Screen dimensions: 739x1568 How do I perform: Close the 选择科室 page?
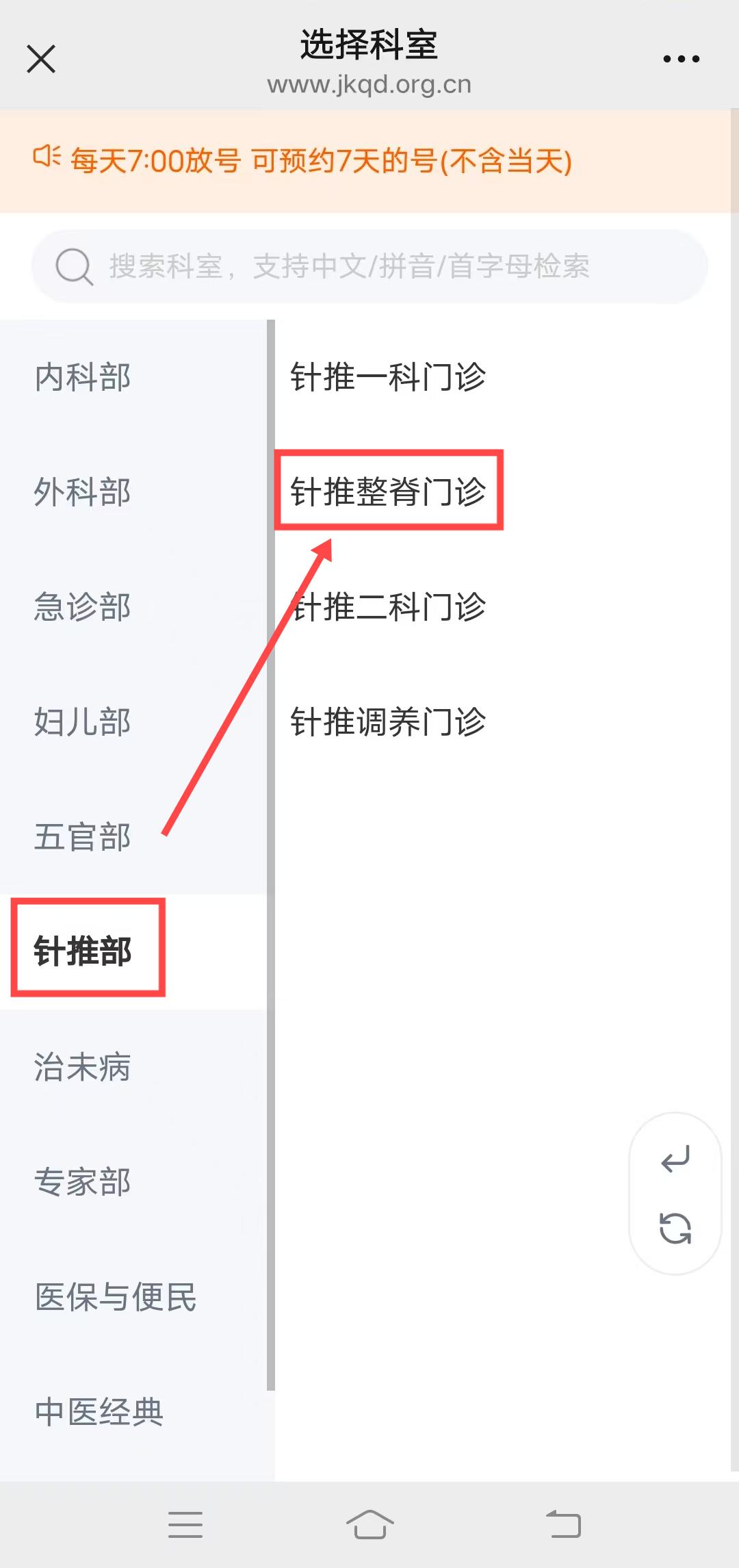tap(41, 59)
